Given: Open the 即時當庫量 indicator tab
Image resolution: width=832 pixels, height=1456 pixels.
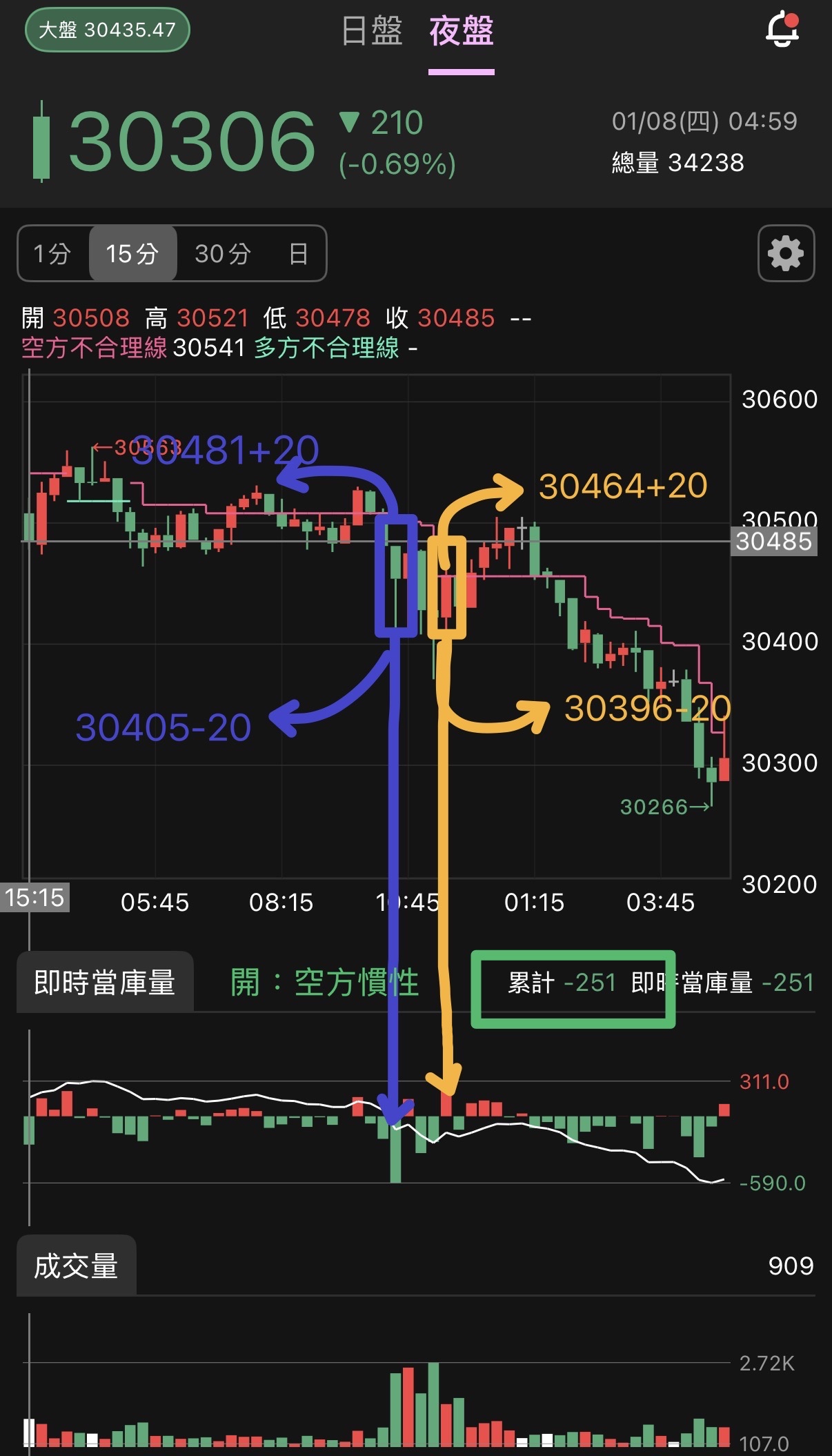Looking at the screenshot, I should pos(105,982).
